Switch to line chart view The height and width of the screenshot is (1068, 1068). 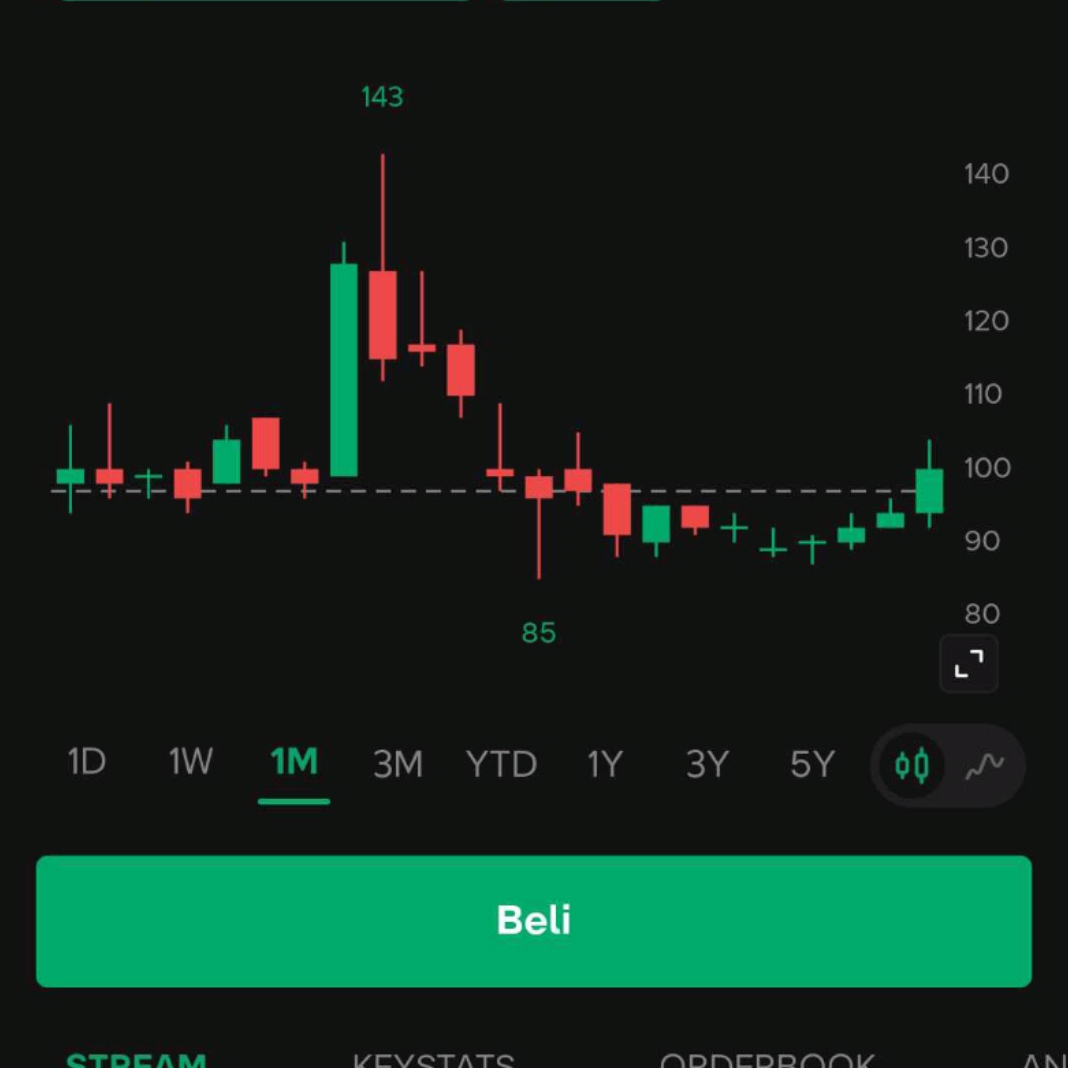pos(984,766)
